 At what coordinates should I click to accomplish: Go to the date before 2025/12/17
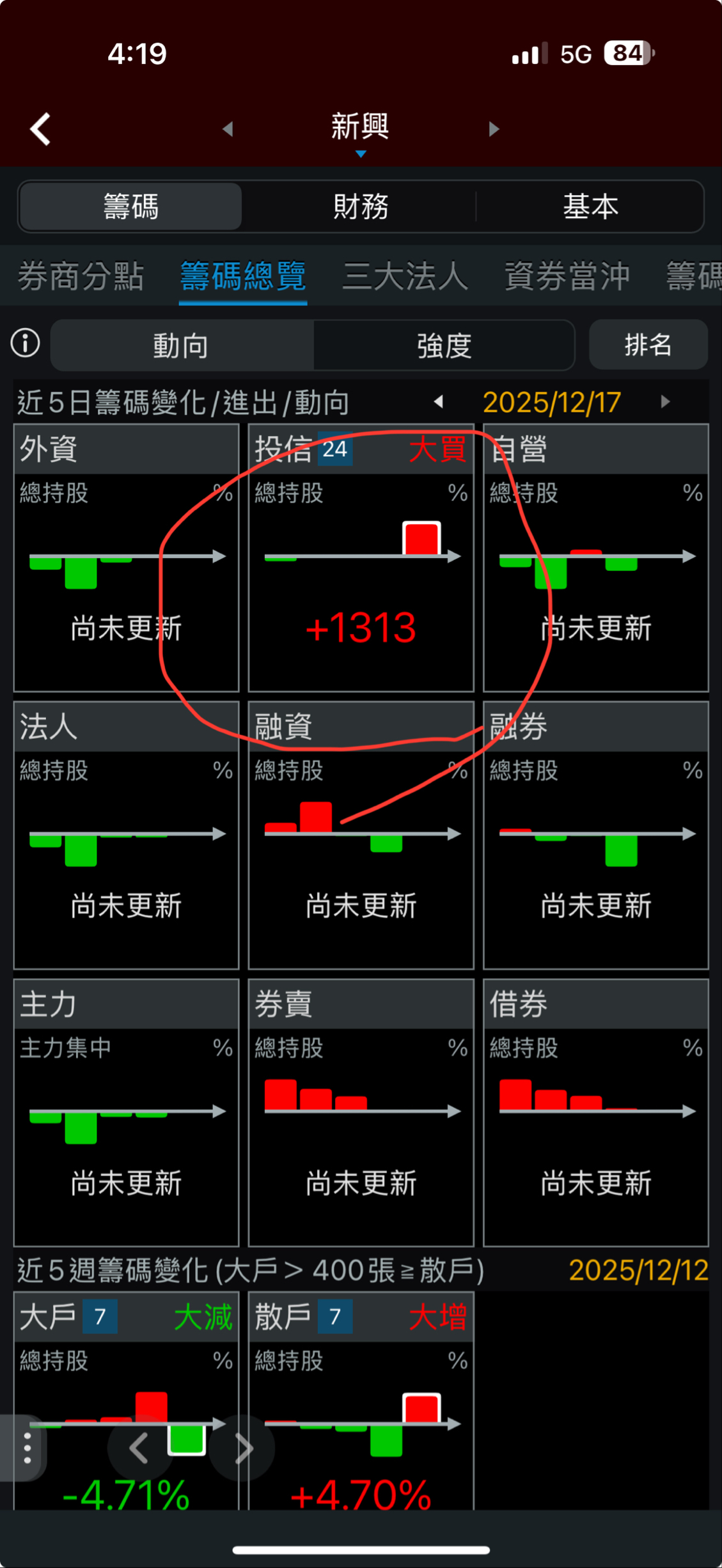[x=439, y=402]
